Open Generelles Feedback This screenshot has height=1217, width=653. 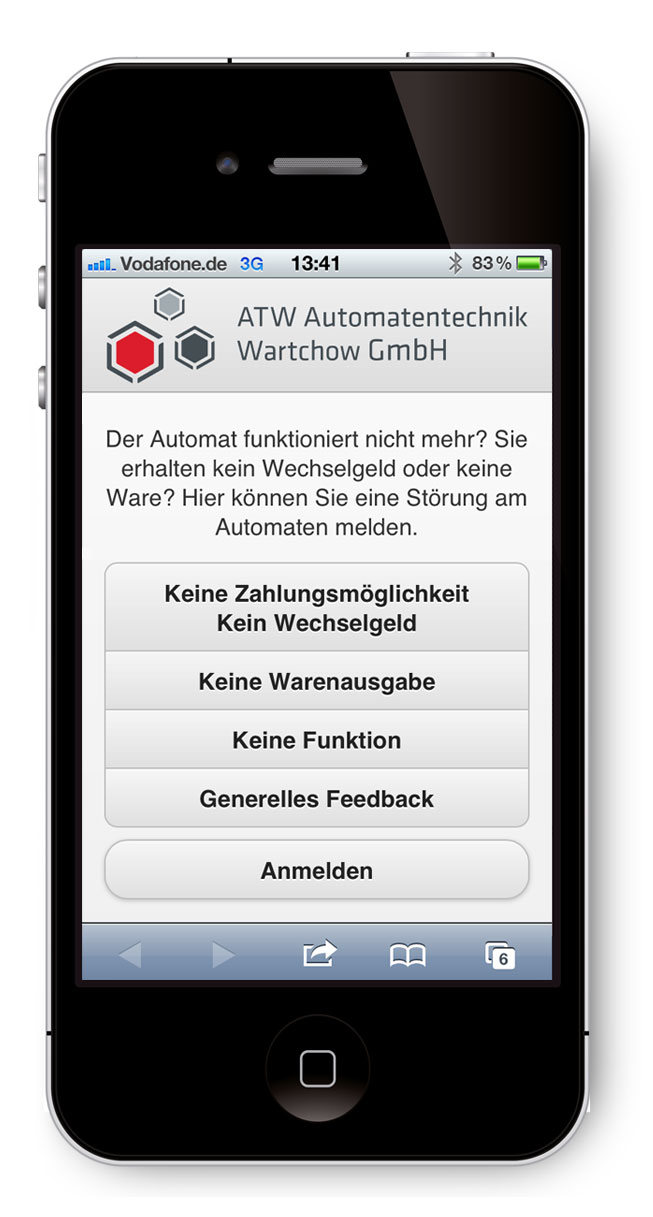click(x=317, y=798)
